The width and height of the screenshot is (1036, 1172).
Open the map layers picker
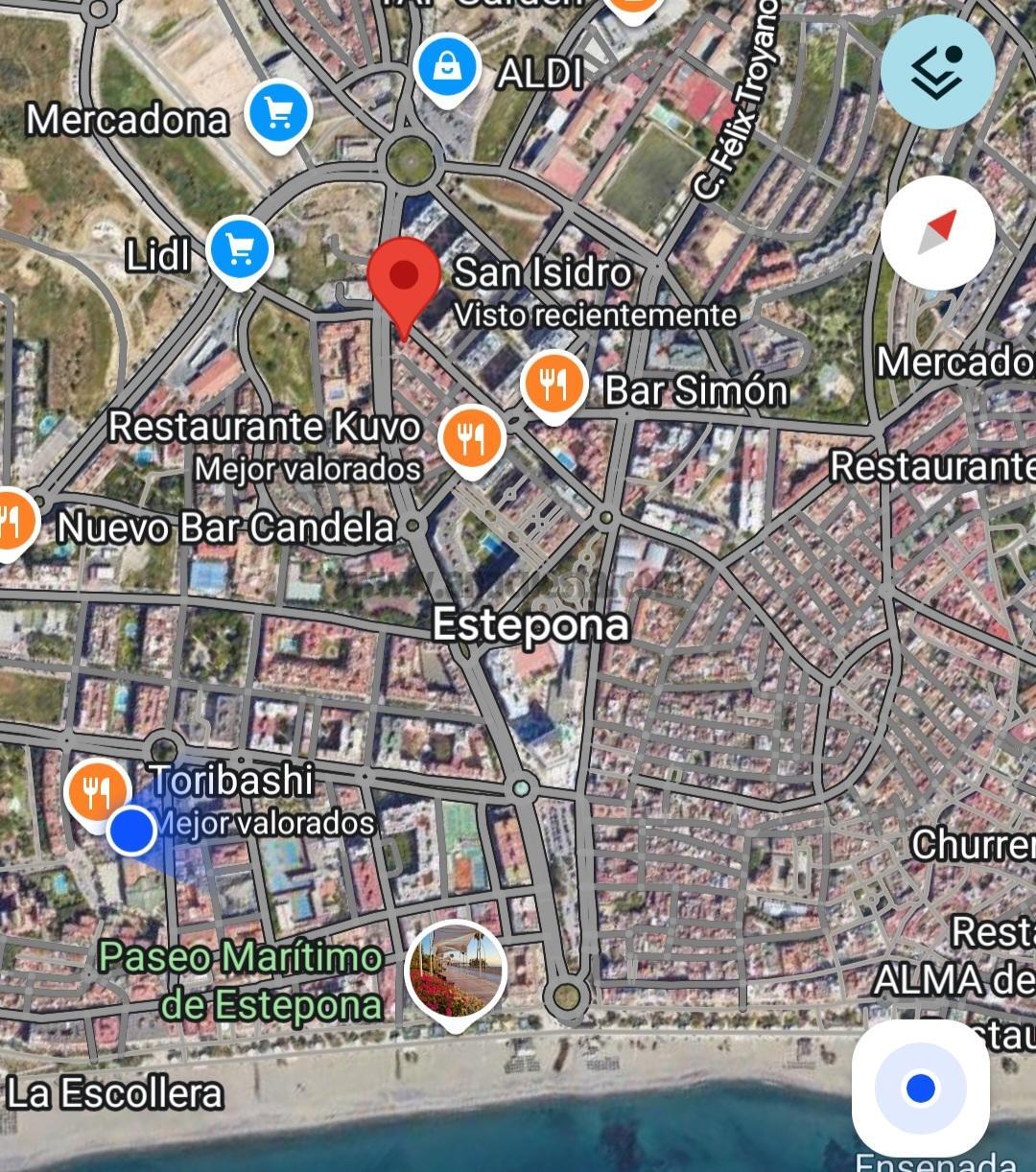[x=938, y=70]
